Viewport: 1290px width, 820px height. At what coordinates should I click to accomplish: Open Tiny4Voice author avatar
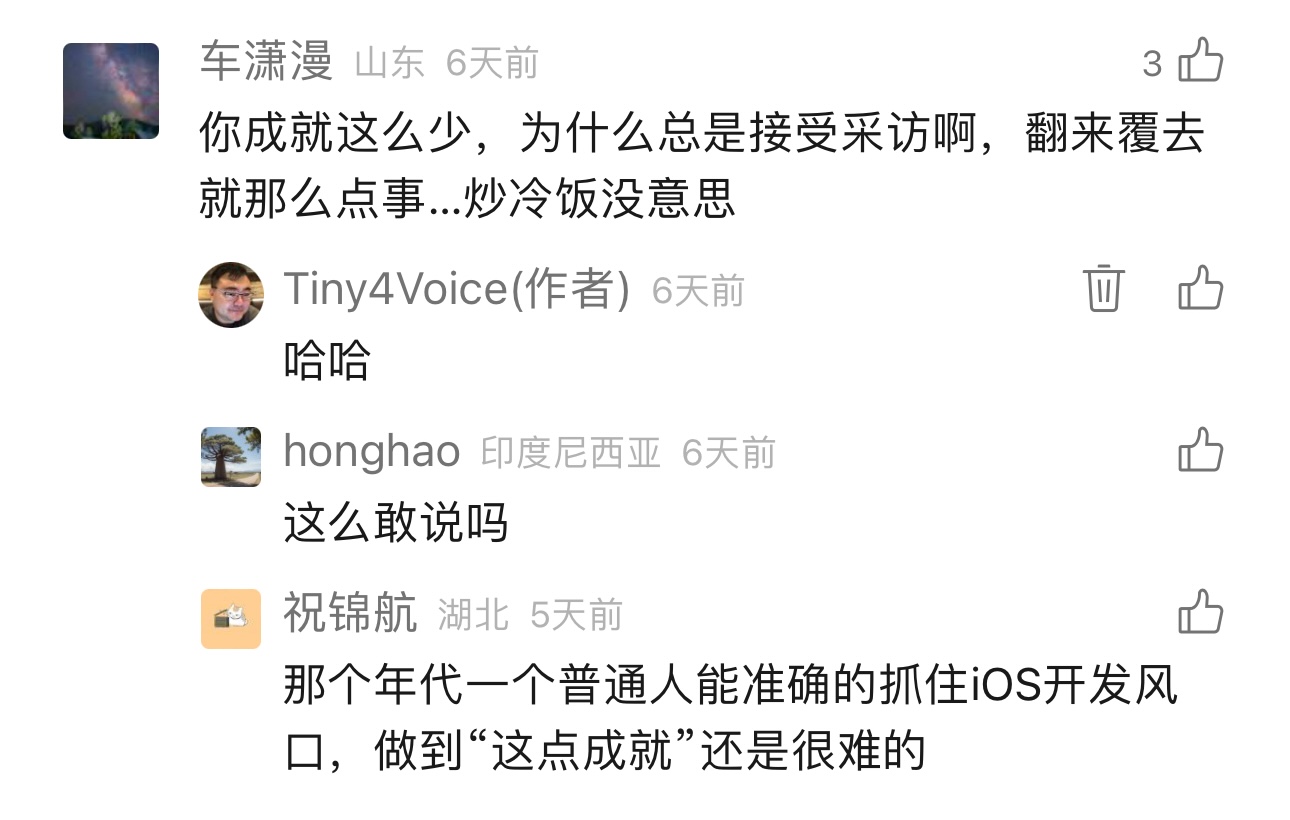(231, 295)
